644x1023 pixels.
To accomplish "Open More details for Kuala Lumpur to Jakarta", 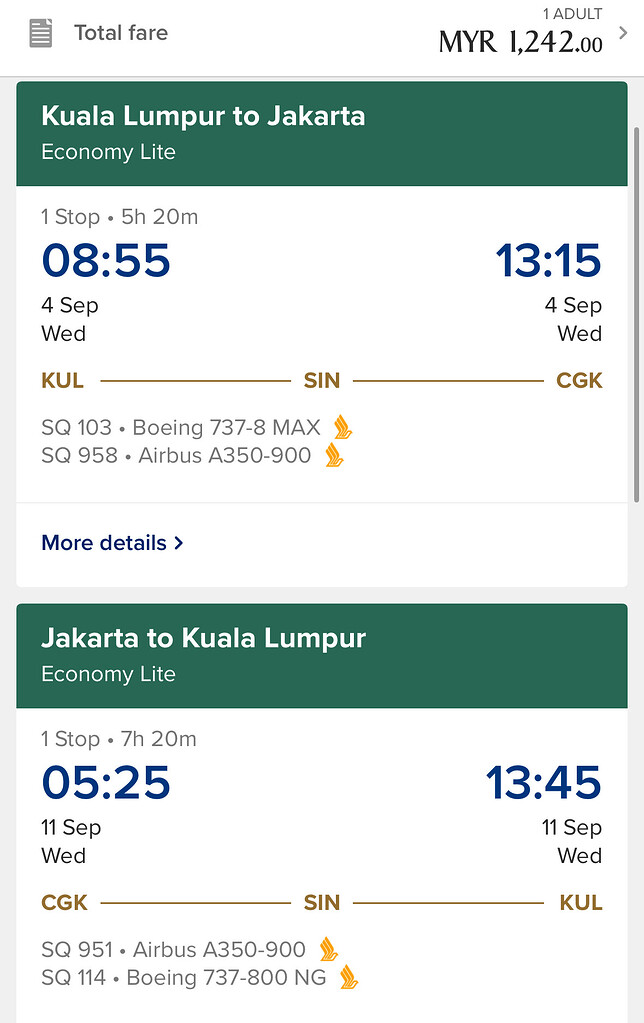I will coord(112,543).
